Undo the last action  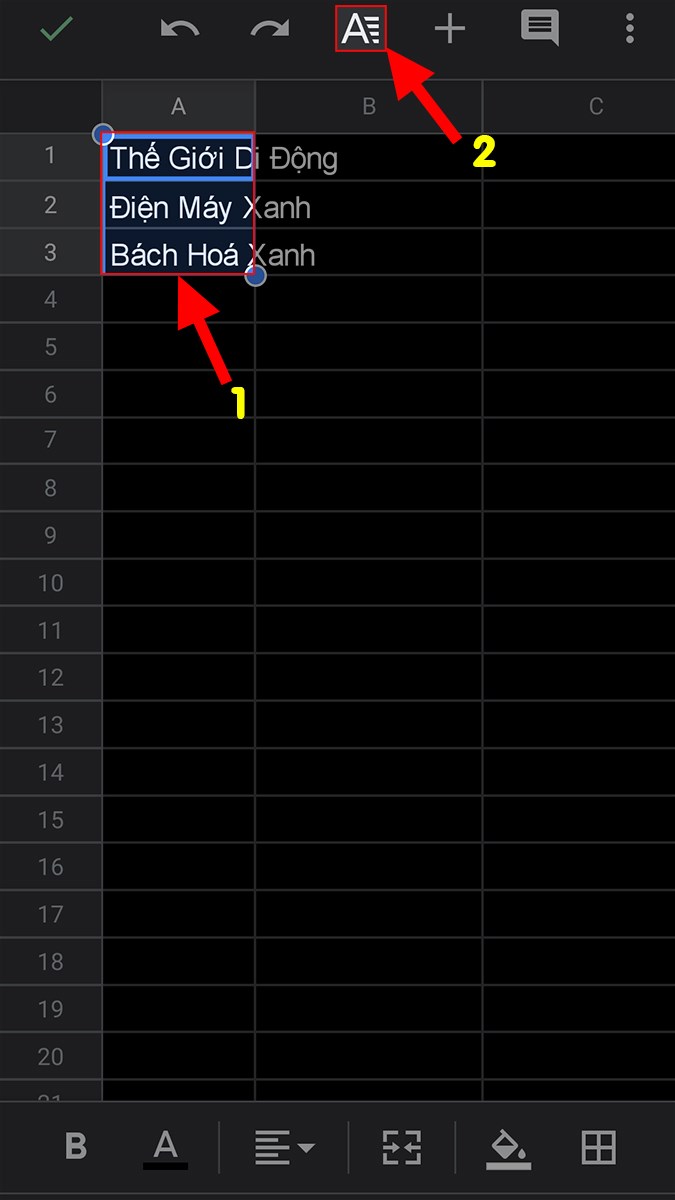(180, 29)
